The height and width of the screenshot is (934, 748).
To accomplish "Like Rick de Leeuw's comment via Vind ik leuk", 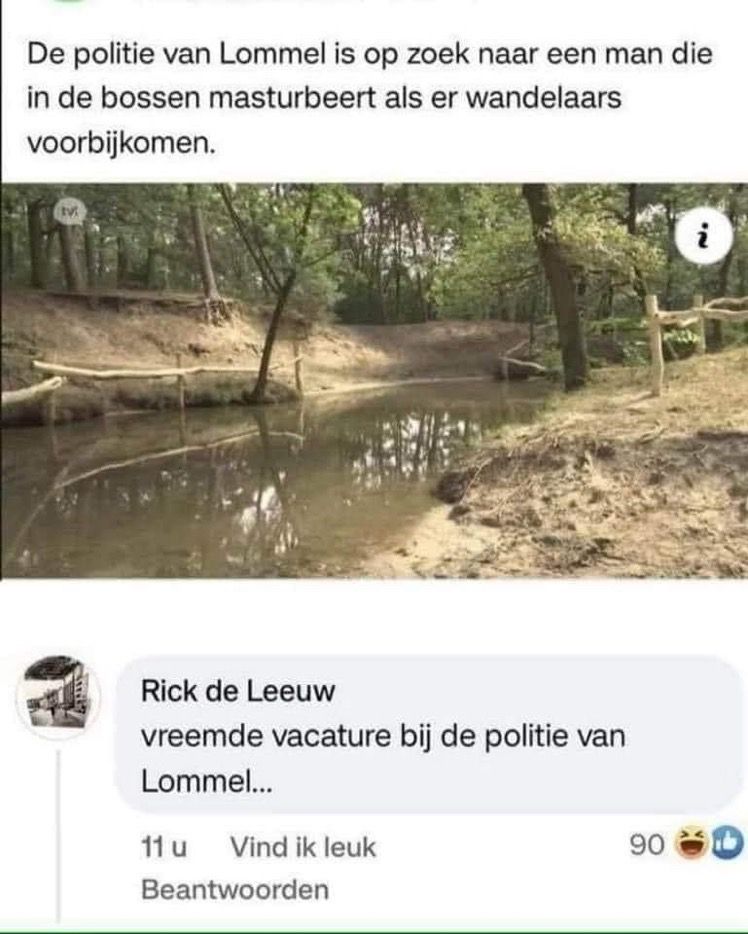I will (x=303, y=847).
